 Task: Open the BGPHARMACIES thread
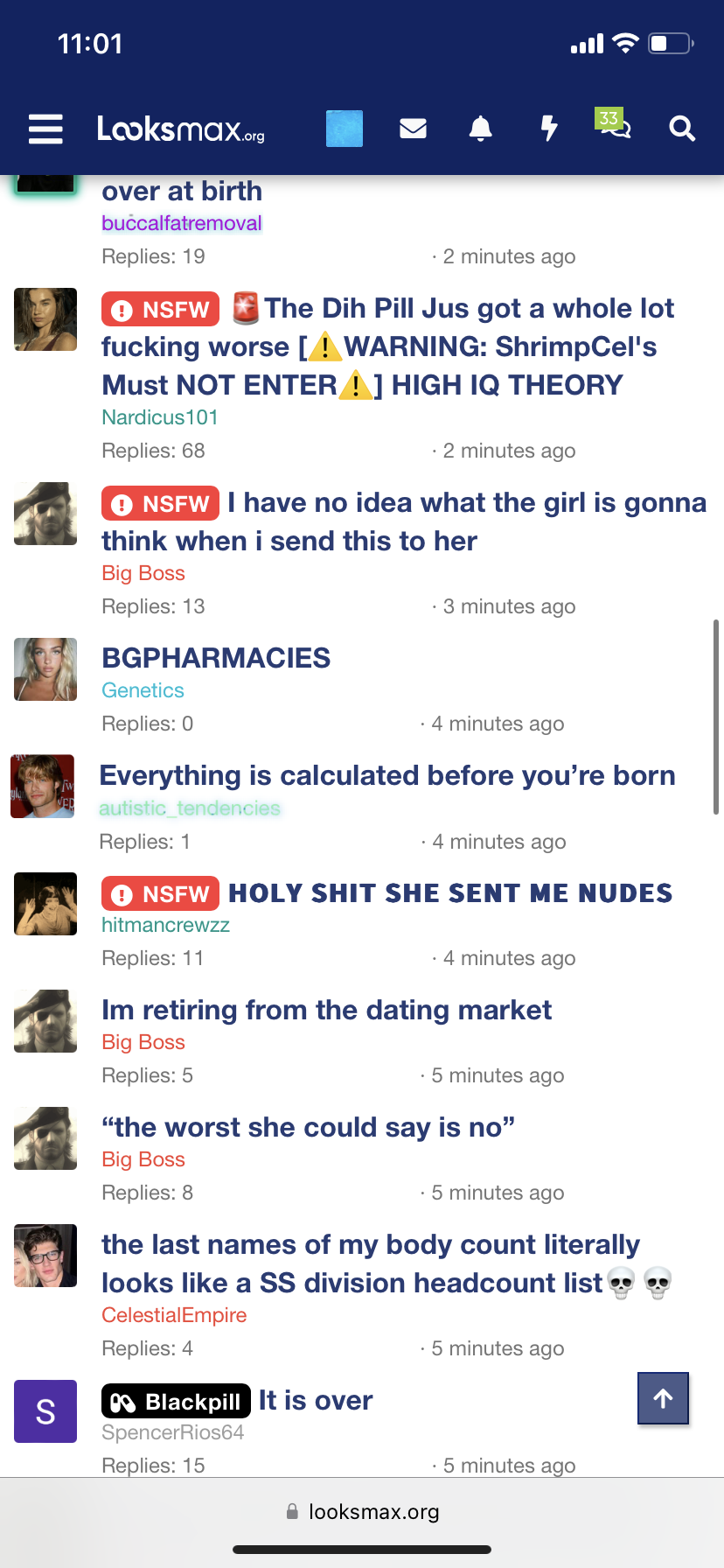[216, 658]
